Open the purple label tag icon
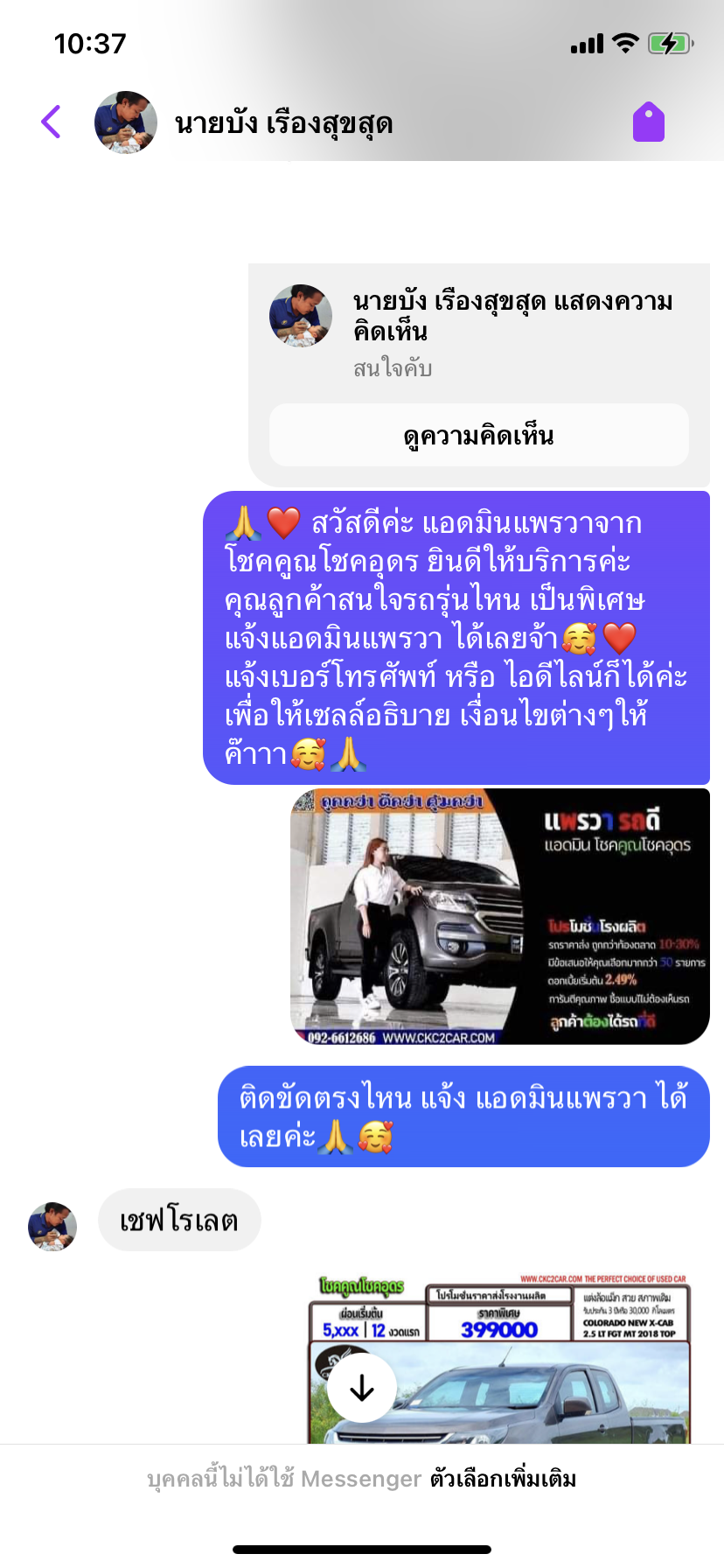724x1568 pixels. (649, 122)
